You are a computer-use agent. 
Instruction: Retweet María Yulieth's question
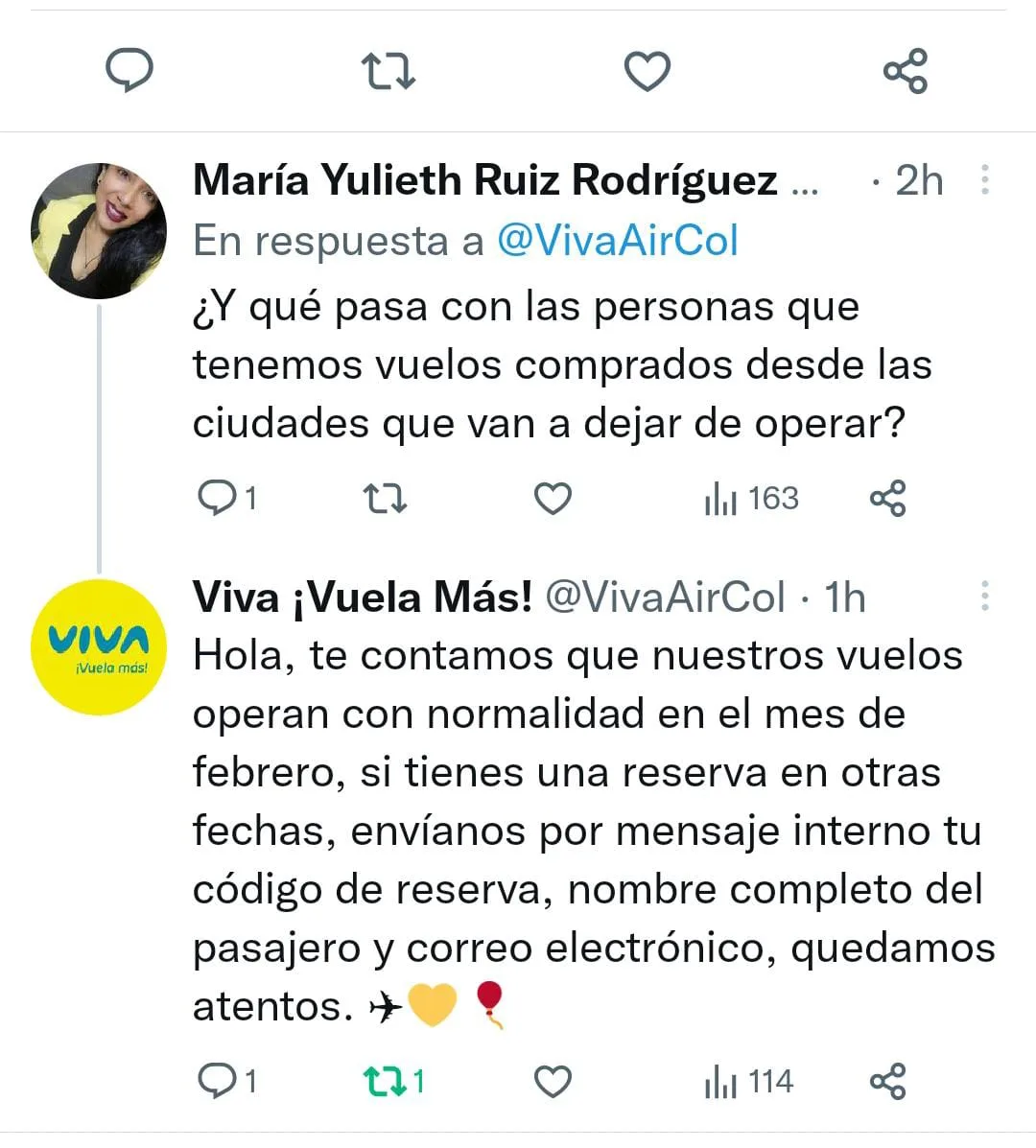[385, 499]
